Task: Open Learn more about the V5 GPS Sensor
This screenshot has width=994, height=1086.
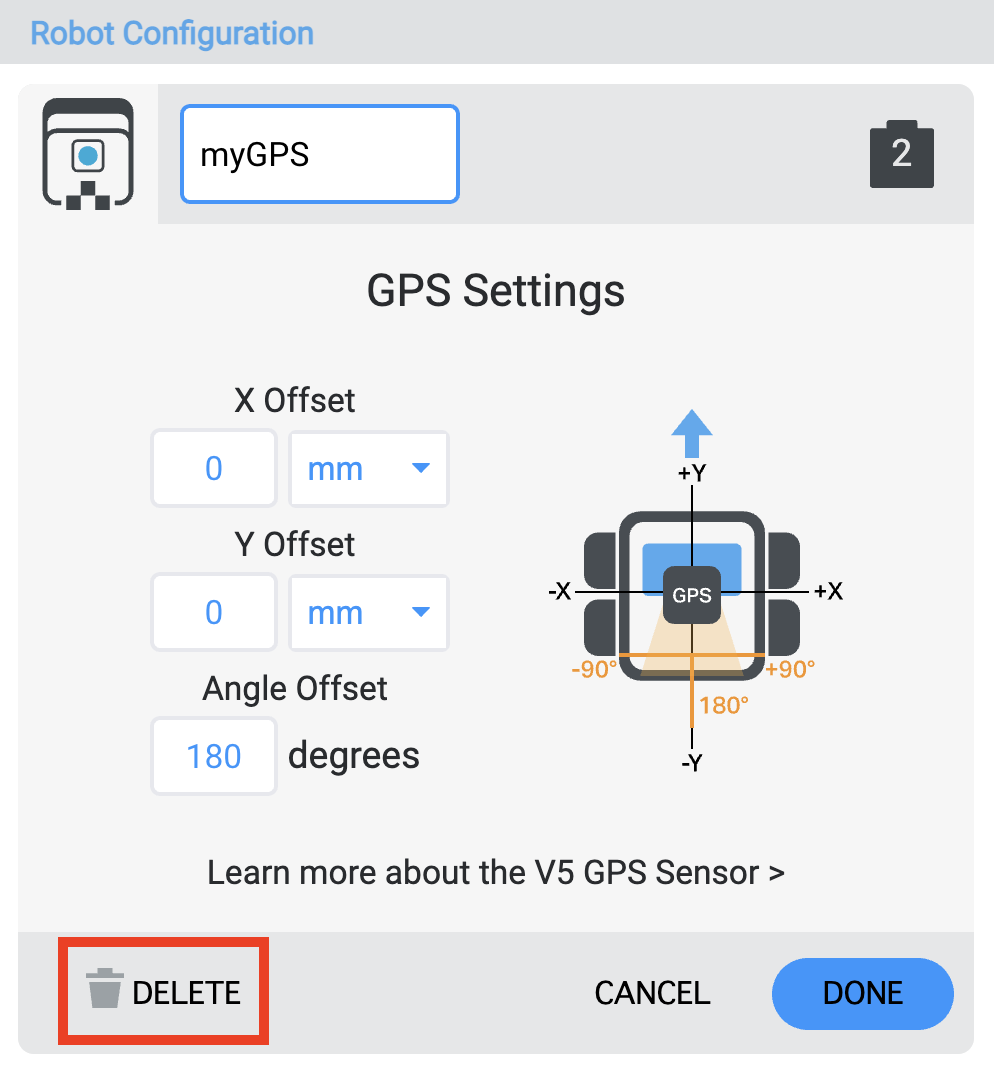Action: tap(496, 872)
